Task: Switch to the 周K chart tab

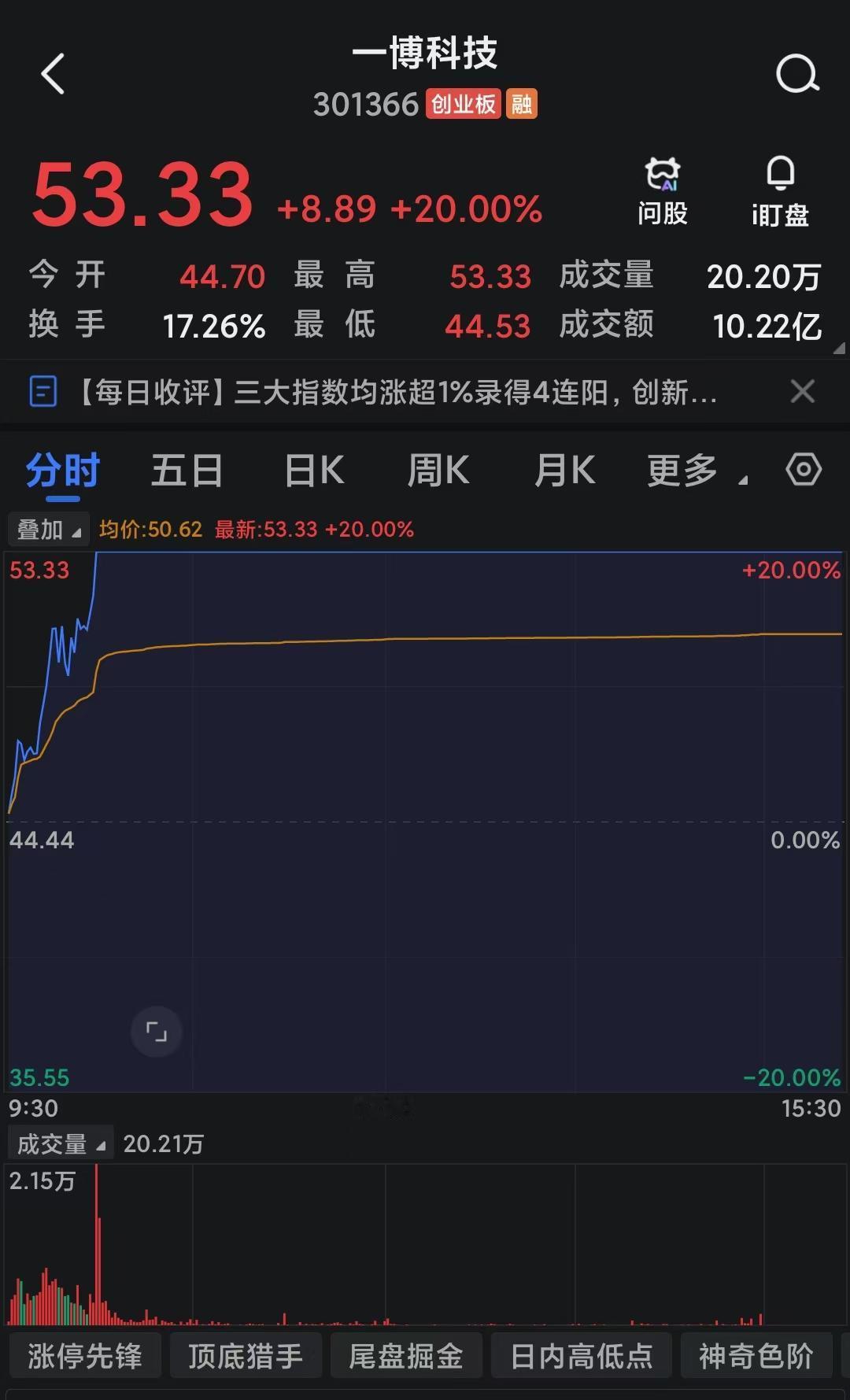Action: [438, 471]
